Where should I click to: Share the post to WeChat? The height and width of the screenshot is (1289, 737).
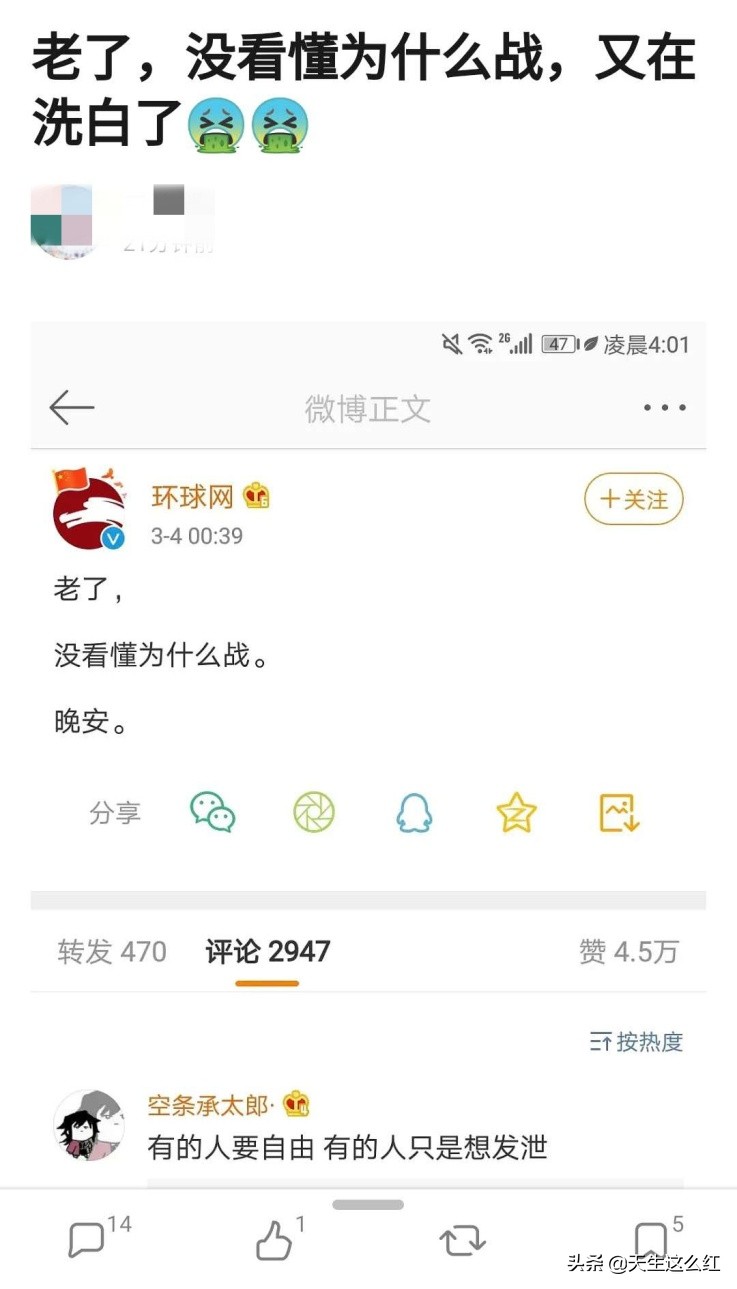pyautogui.click(x=213, y=813)
